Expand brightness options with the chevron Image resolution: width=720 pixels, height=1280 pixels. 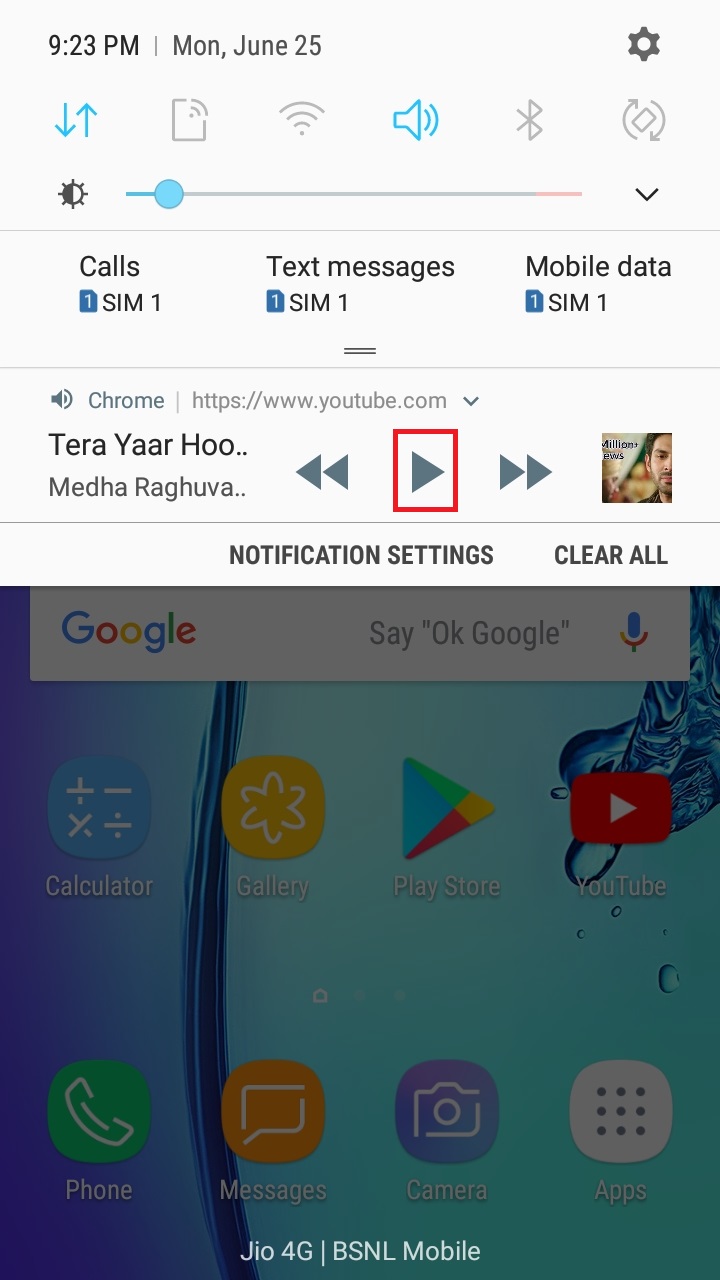[647, 194]
